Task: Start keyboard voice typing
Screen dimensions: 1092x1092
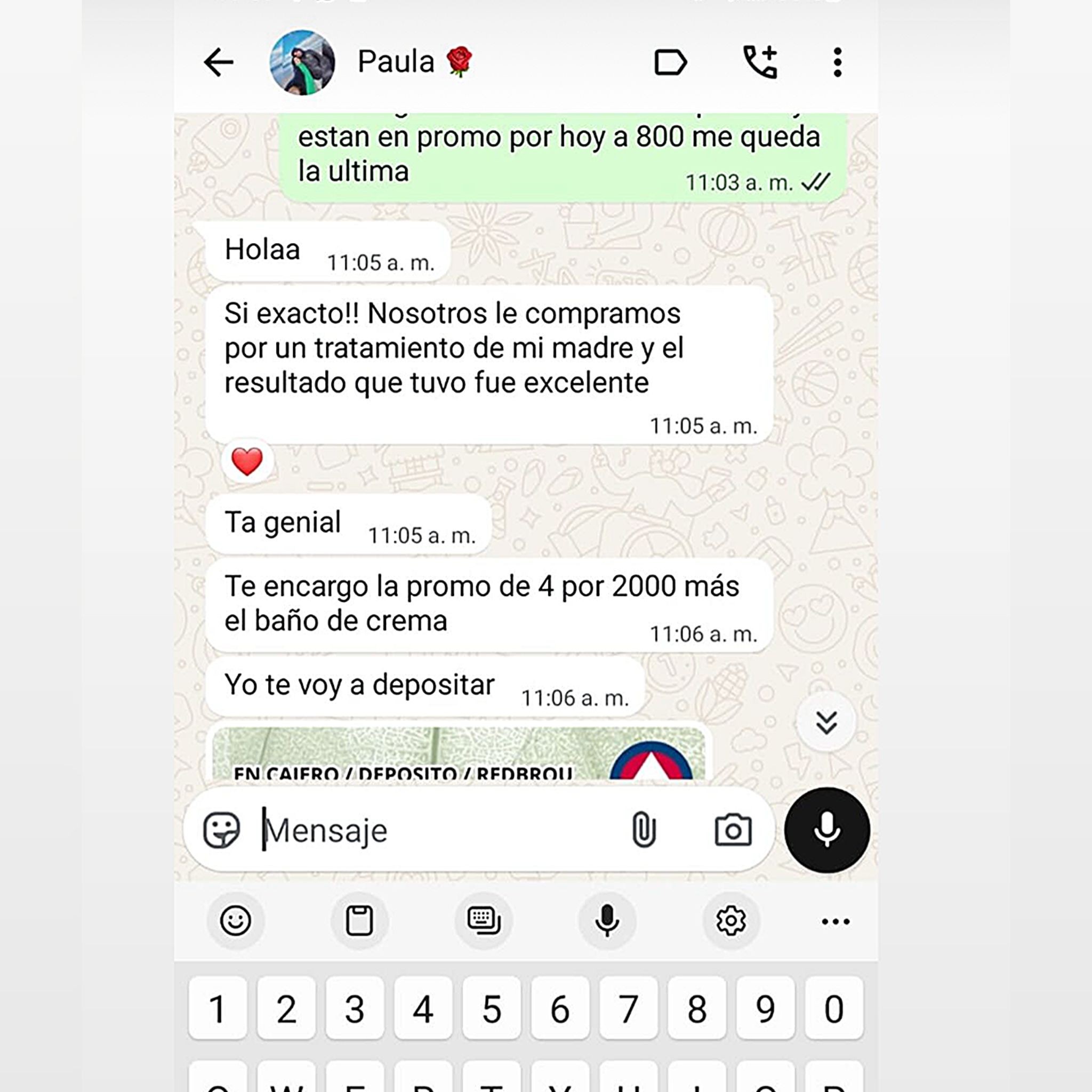Action: tap(607, 921)
